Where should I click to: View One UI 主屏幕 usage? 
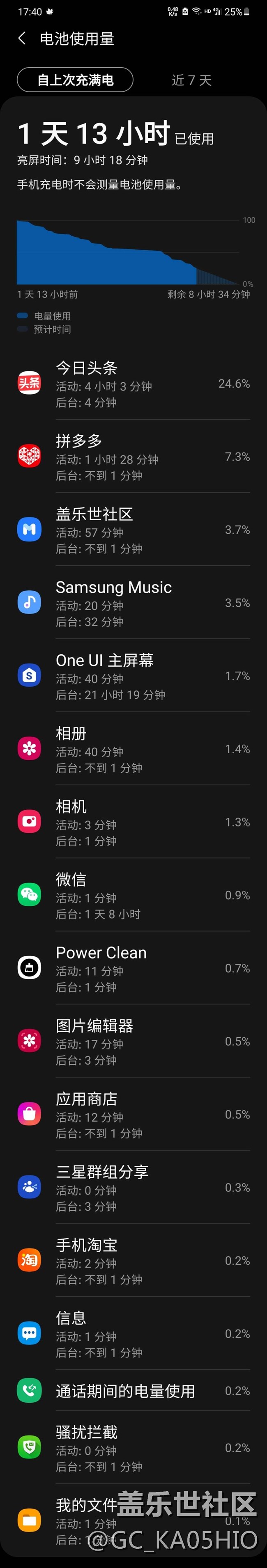[x=133, y=676]
